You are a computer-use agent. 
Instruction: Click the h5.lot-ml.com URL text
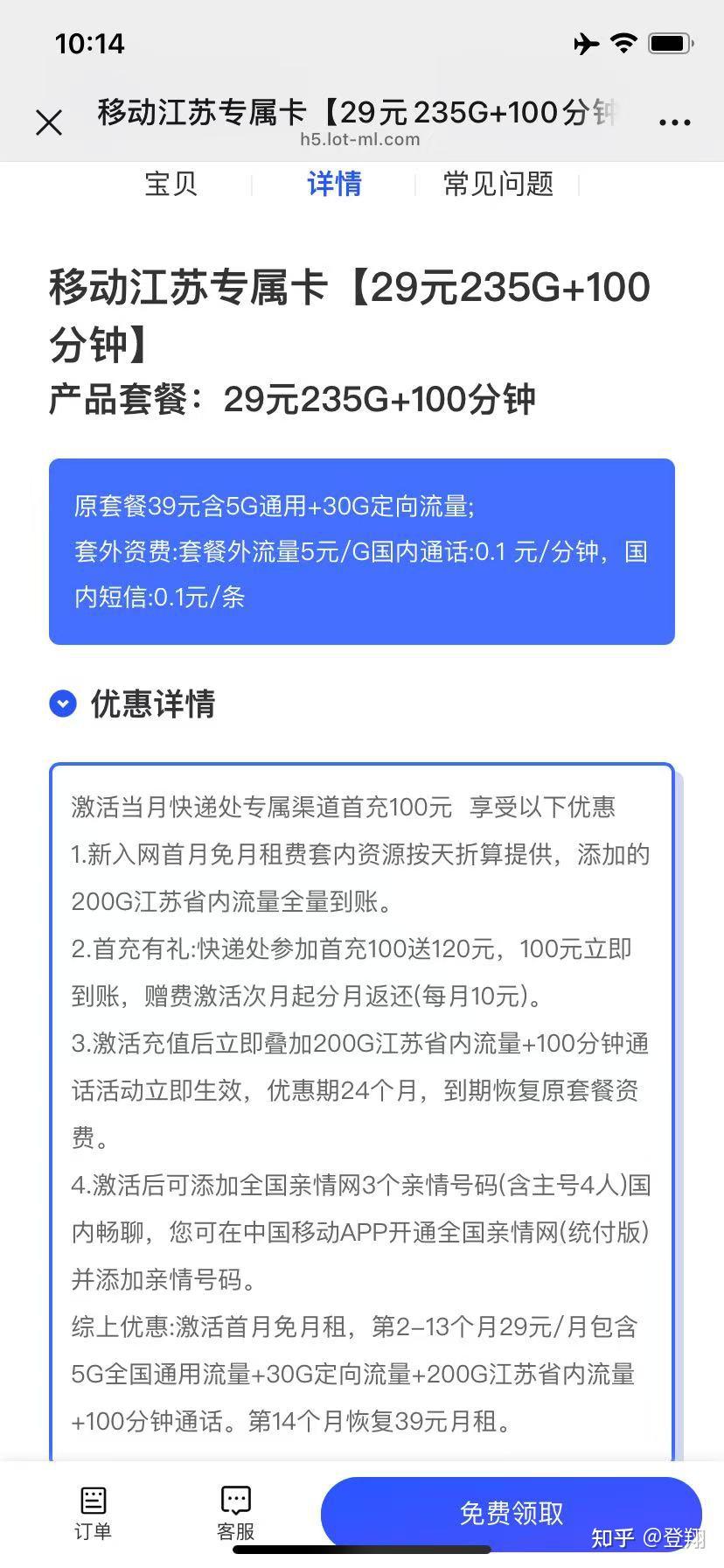coord(362,139)
